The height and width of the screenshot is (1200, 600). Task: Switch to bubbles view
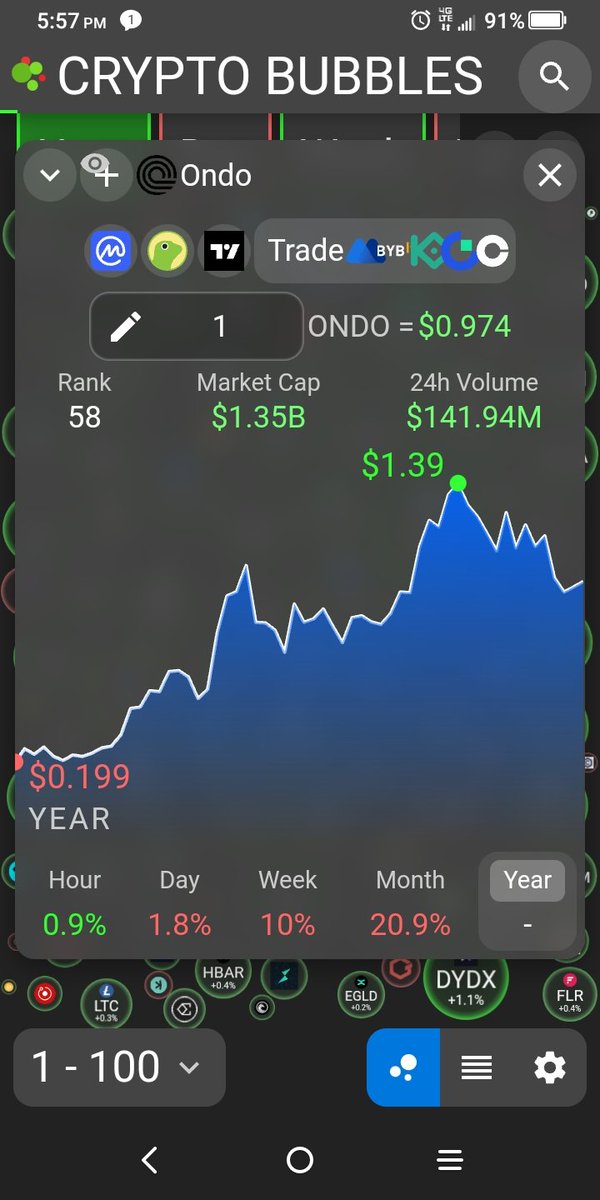[x=404, y=1068]
